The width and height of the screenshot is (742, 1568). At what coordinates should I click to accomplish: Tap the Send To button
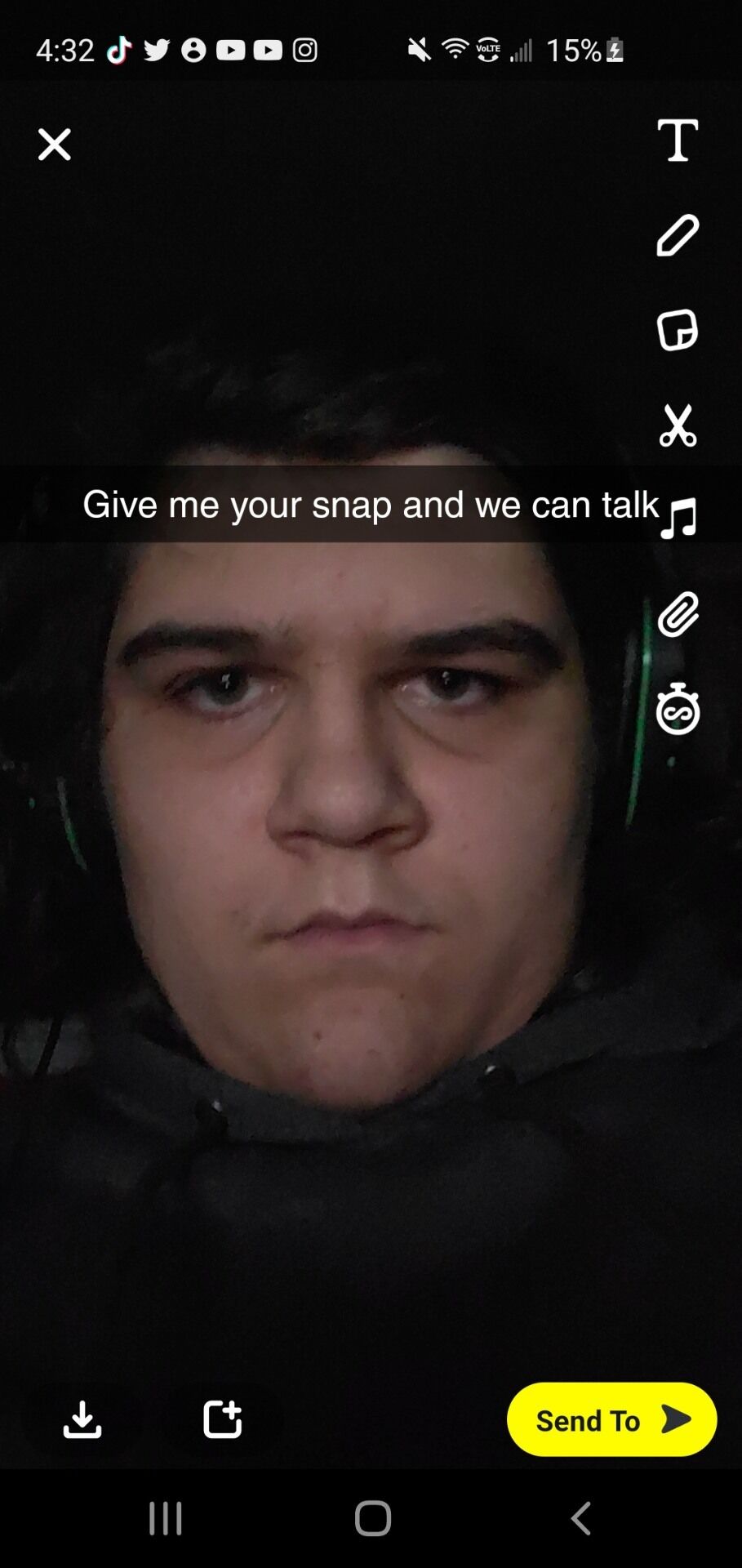[611, 1419]
